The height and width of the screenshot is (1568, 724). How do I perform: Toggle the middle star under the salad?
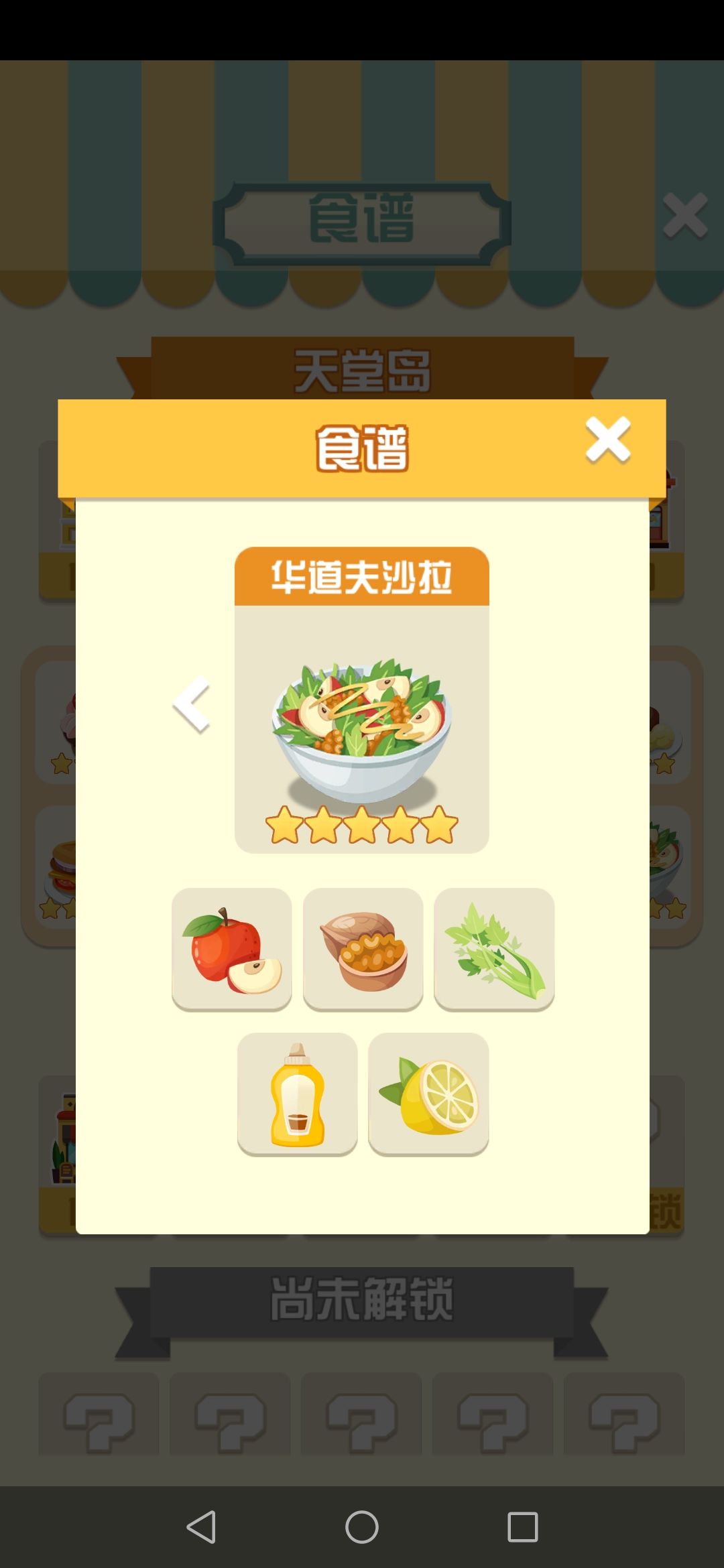tap(362, 825)
